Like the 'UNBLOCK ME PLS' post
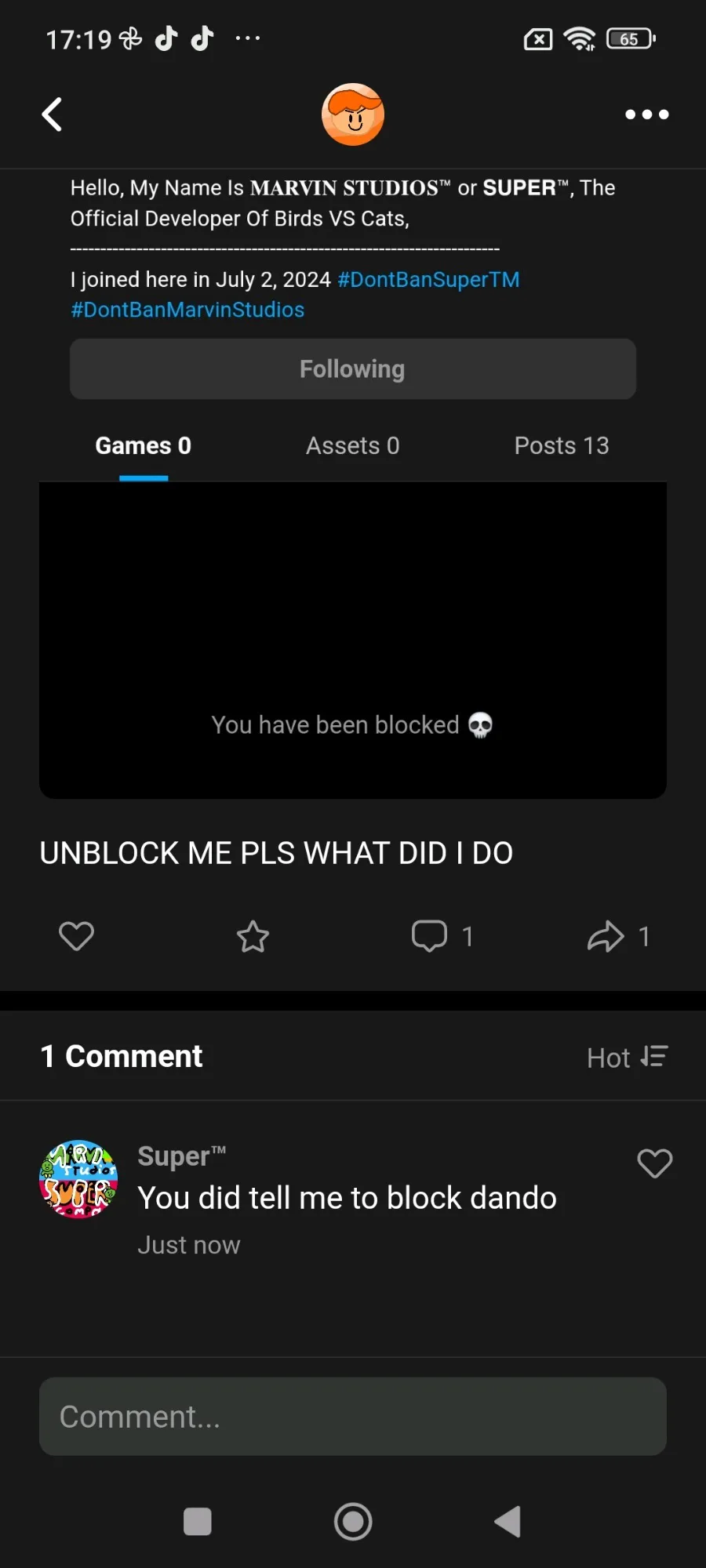Image resolution: width=706 pixels, height=1568 pixels. 76,936
